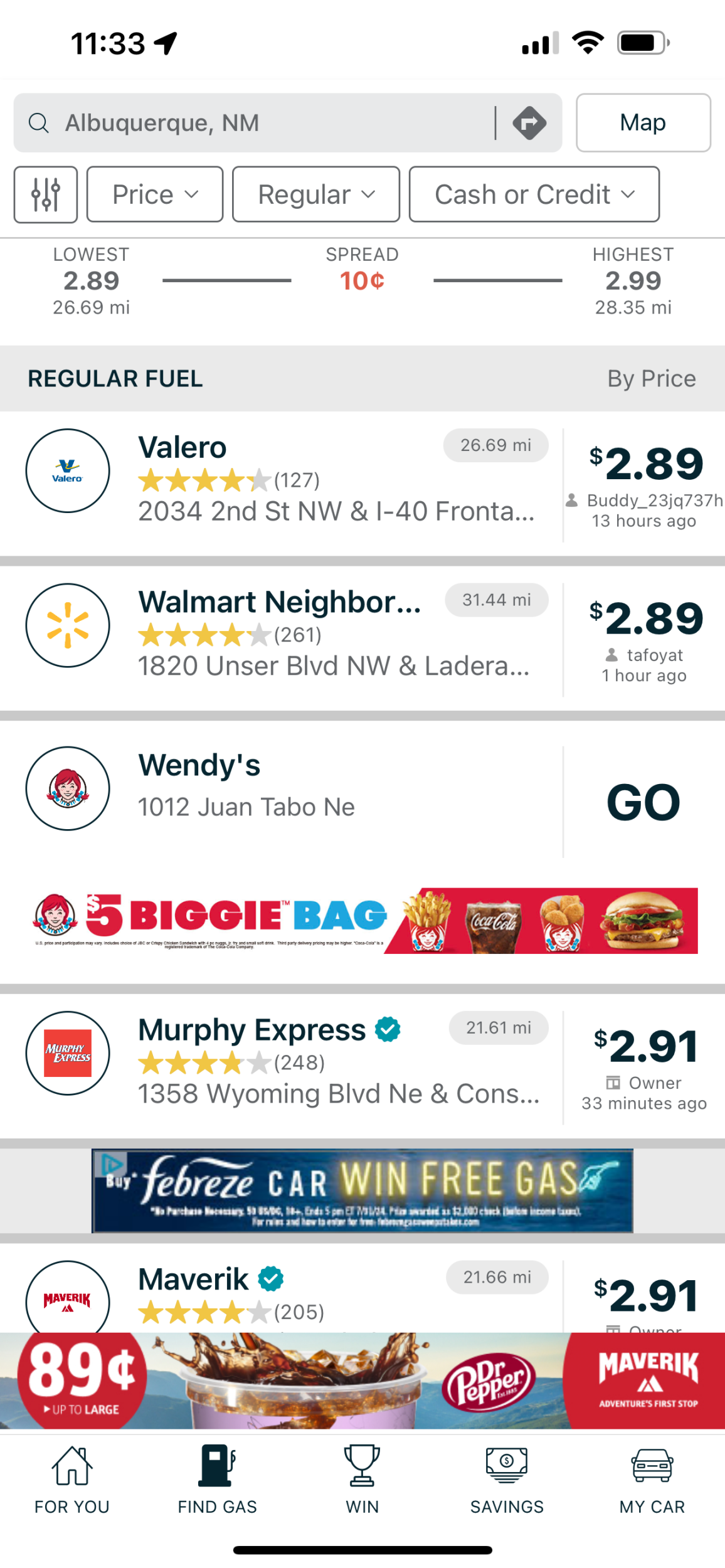Open the Albuquerque, NM search field
The width and height of the screenshot is (725, 1568).
[251, 123]
